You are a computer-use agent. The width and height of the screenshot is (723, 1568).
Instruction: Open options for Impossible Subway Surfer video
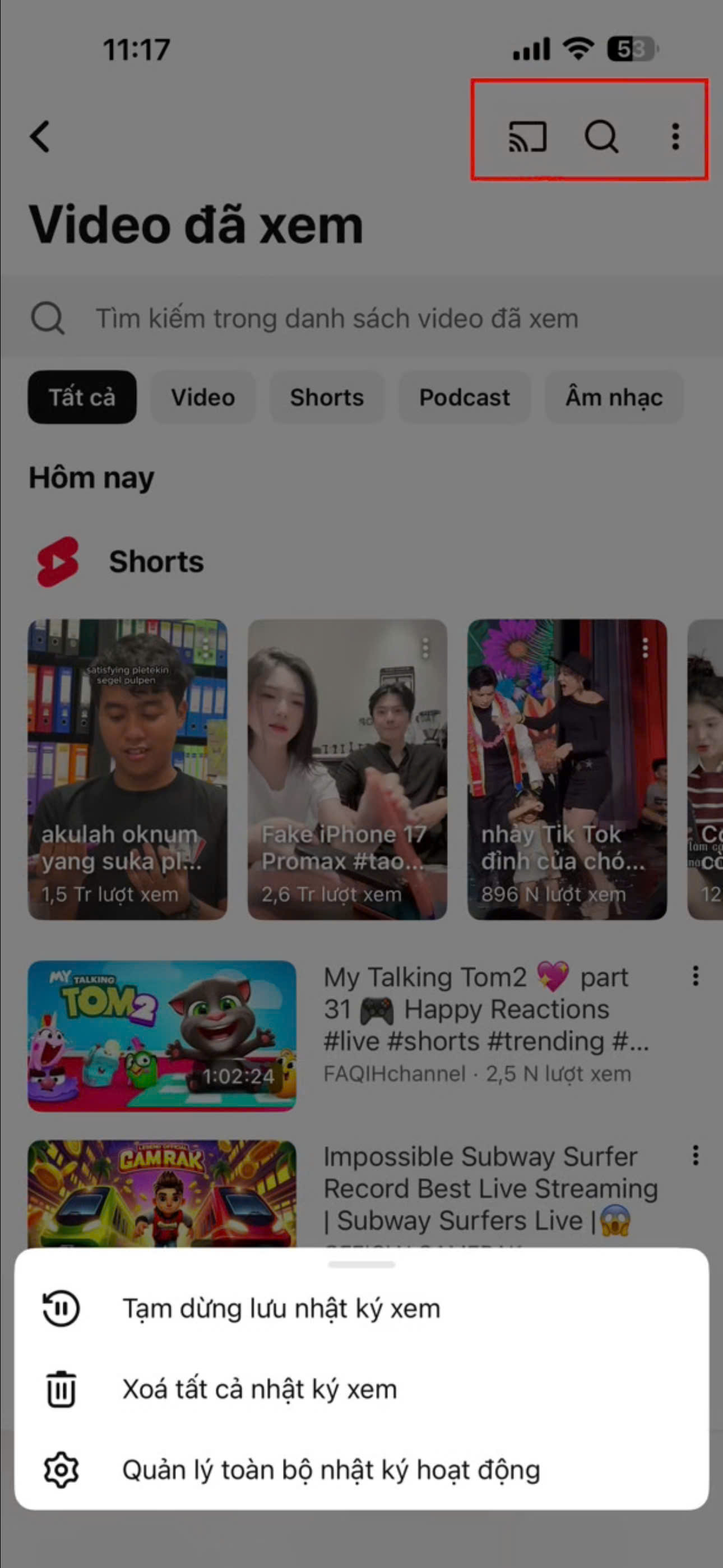tap(695, 1155)
